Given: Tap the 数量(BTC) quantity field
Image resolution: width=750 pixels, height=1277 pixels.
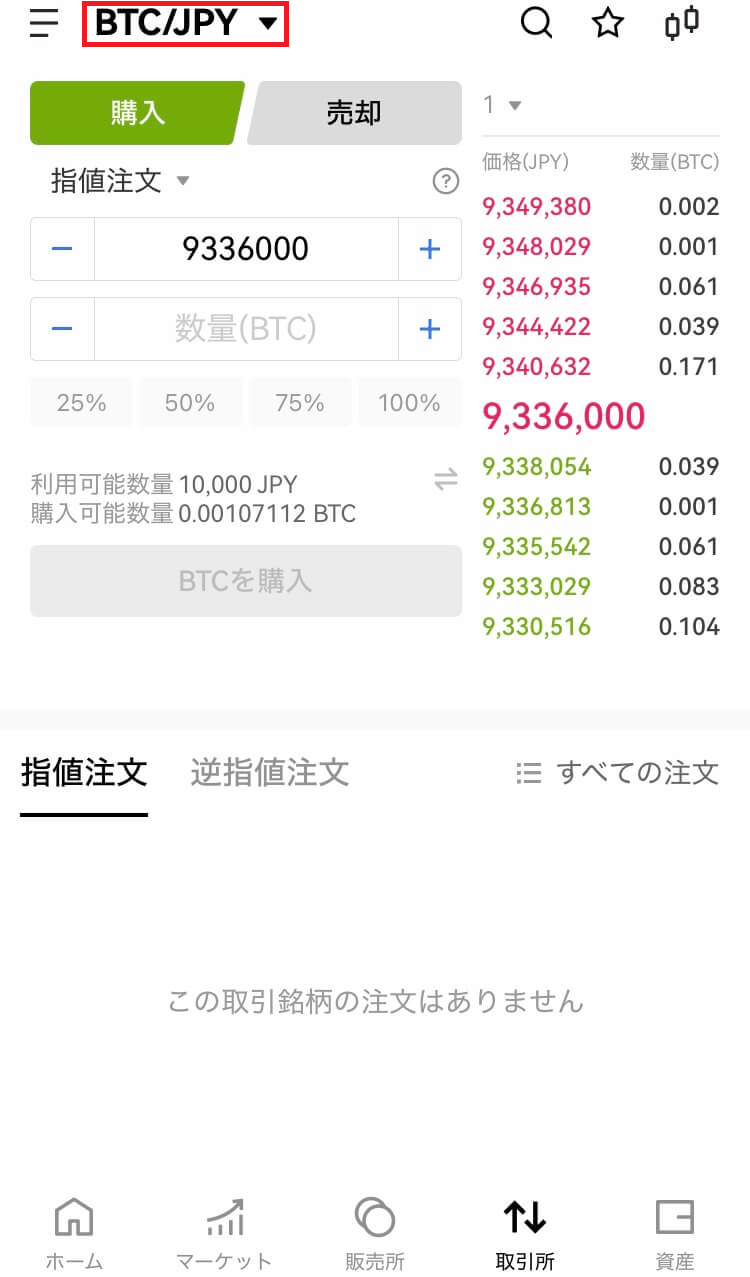Looking at the screenshot, I should point(246,328).
